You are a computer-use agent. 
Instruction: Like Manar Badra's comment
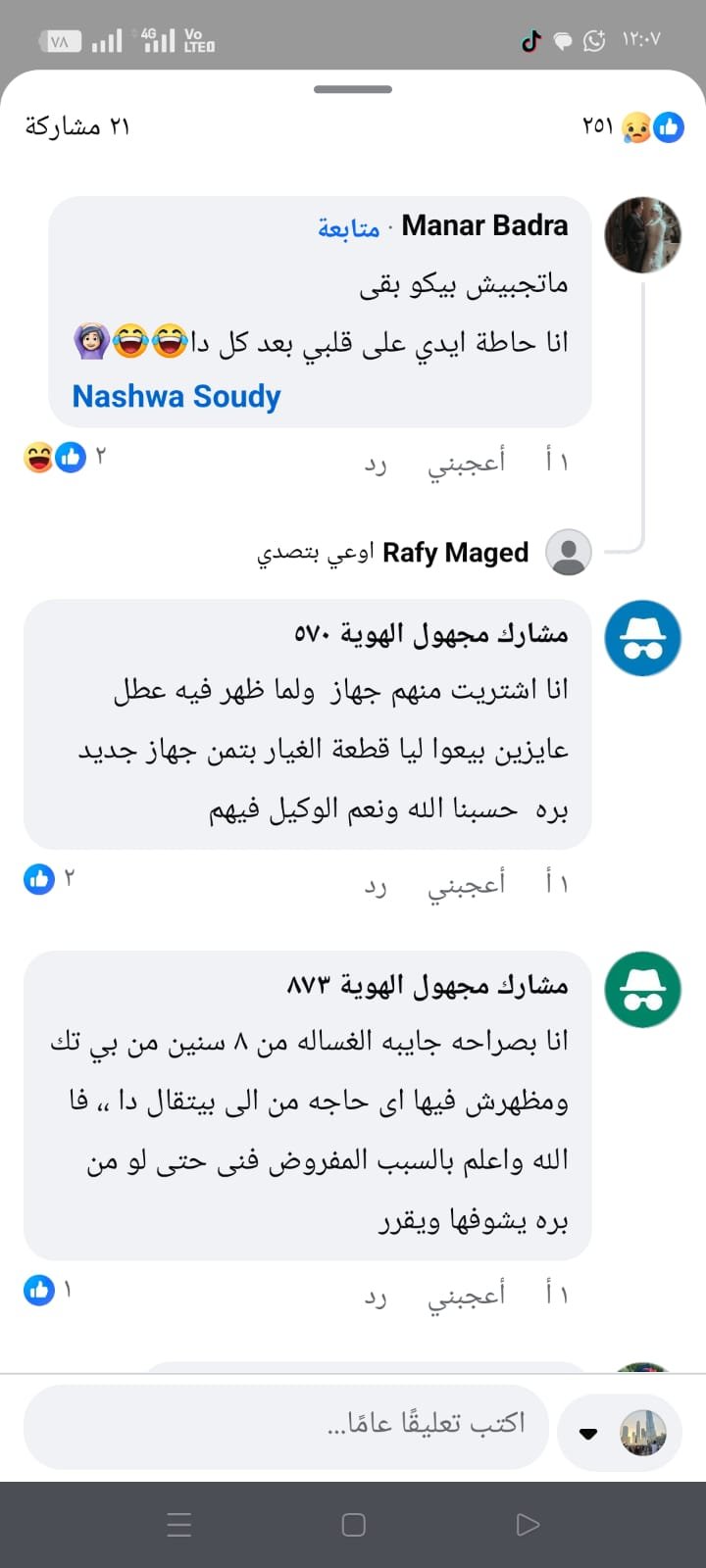466,462
